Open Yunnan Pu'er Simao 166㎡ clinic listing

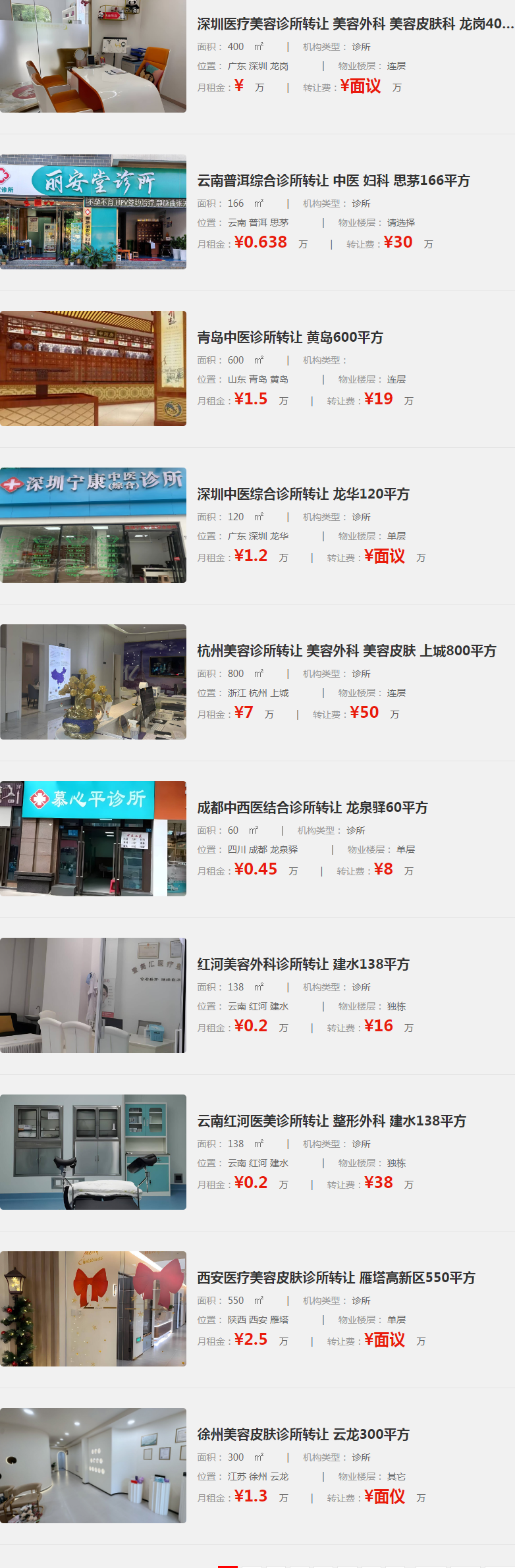pyautogui.click(x=333, y=180)
